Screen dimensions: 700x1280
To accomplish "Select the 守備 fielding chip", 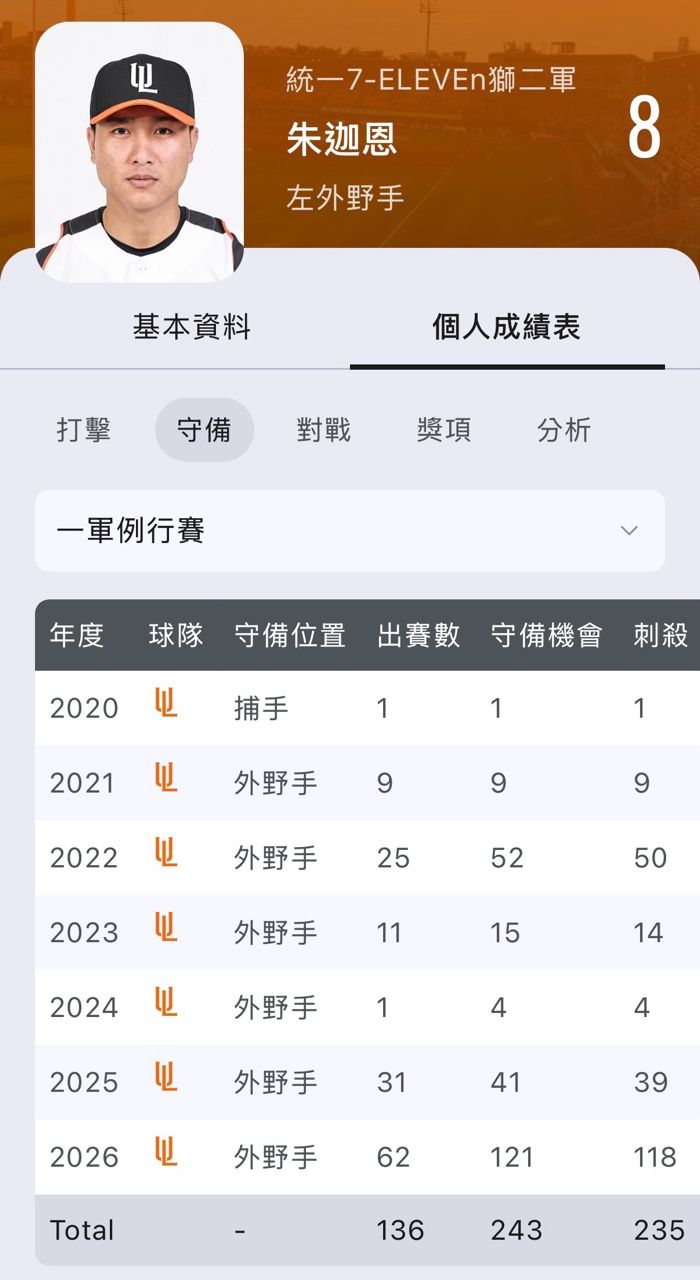I will tap(204, 430).
